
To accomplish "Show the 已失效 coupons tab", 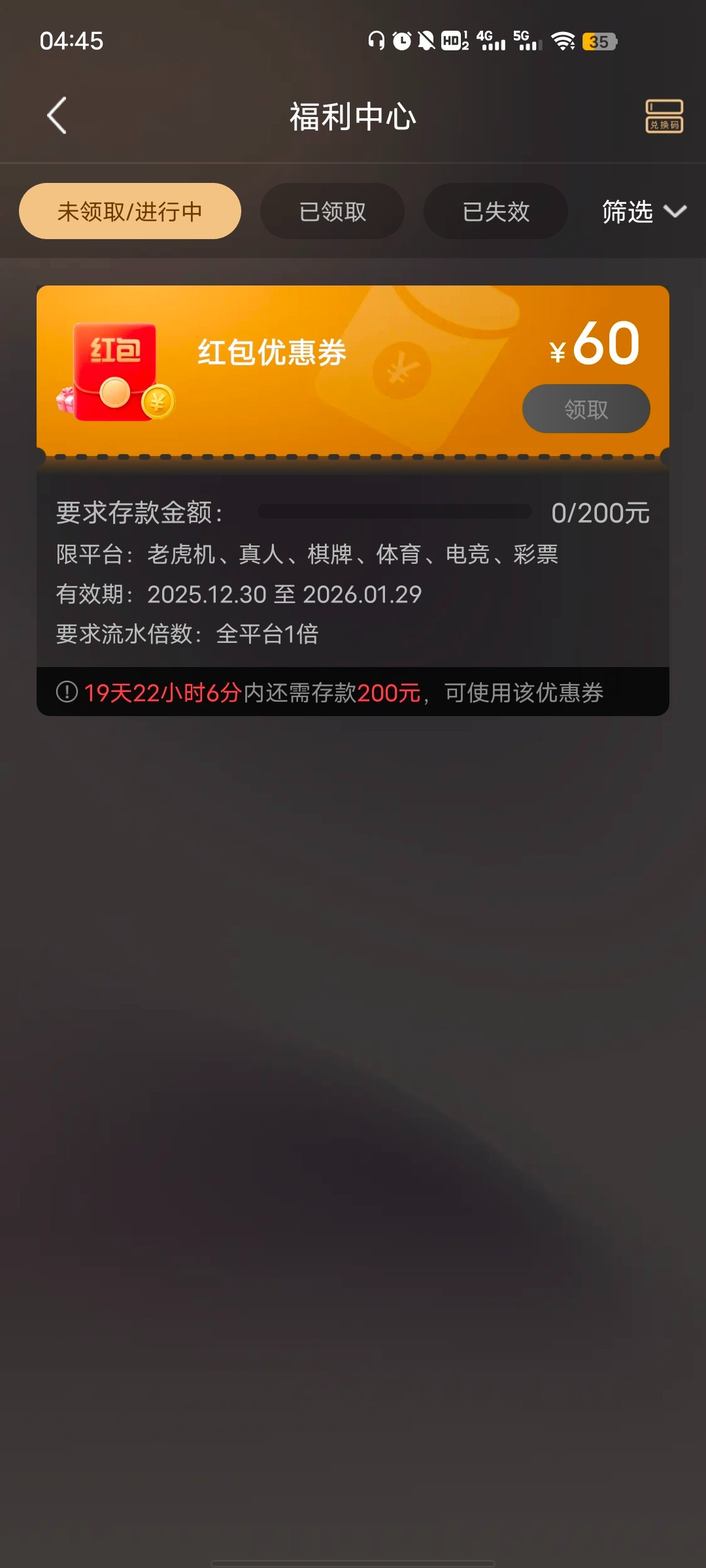I will (x=496, y=211).
